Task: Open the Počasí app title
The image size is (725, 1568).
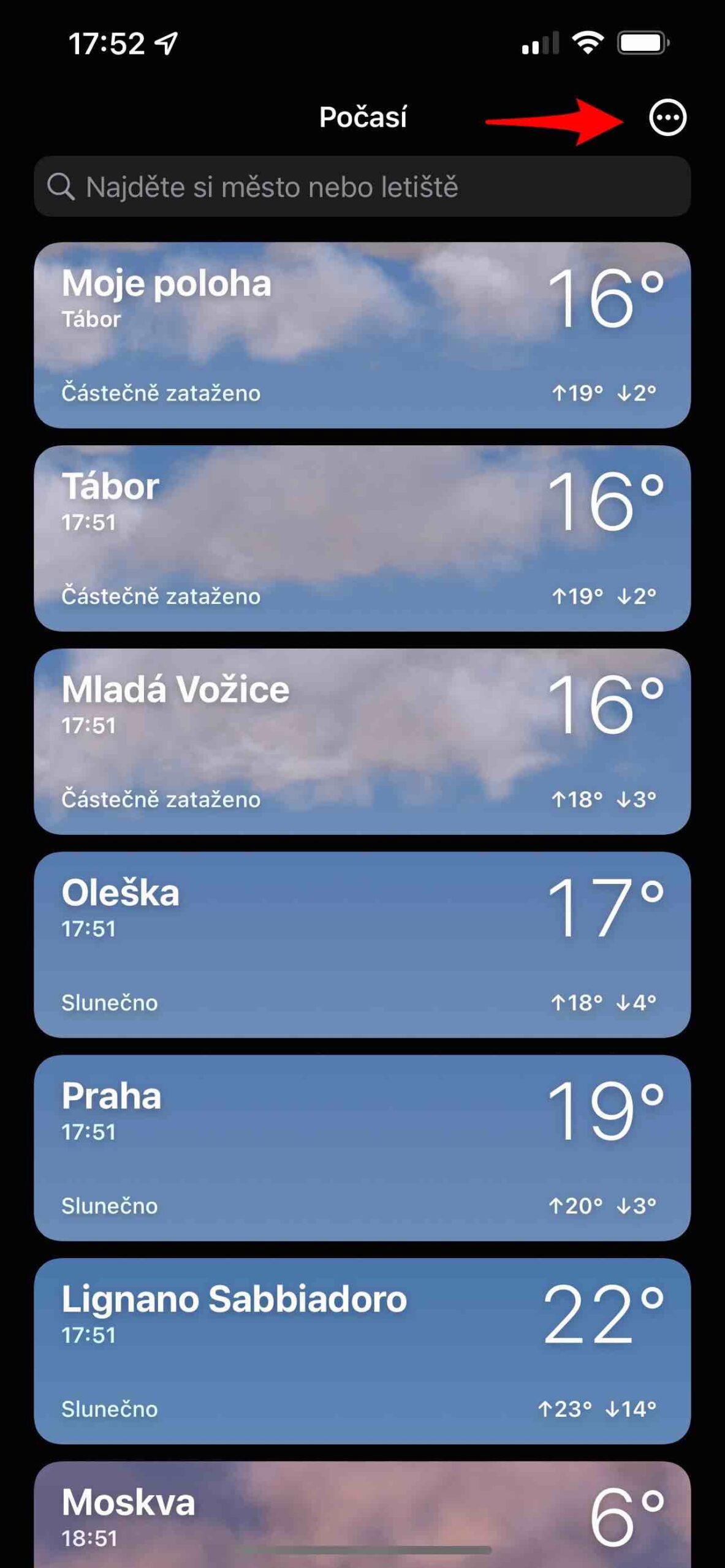Action: [363, 118]
